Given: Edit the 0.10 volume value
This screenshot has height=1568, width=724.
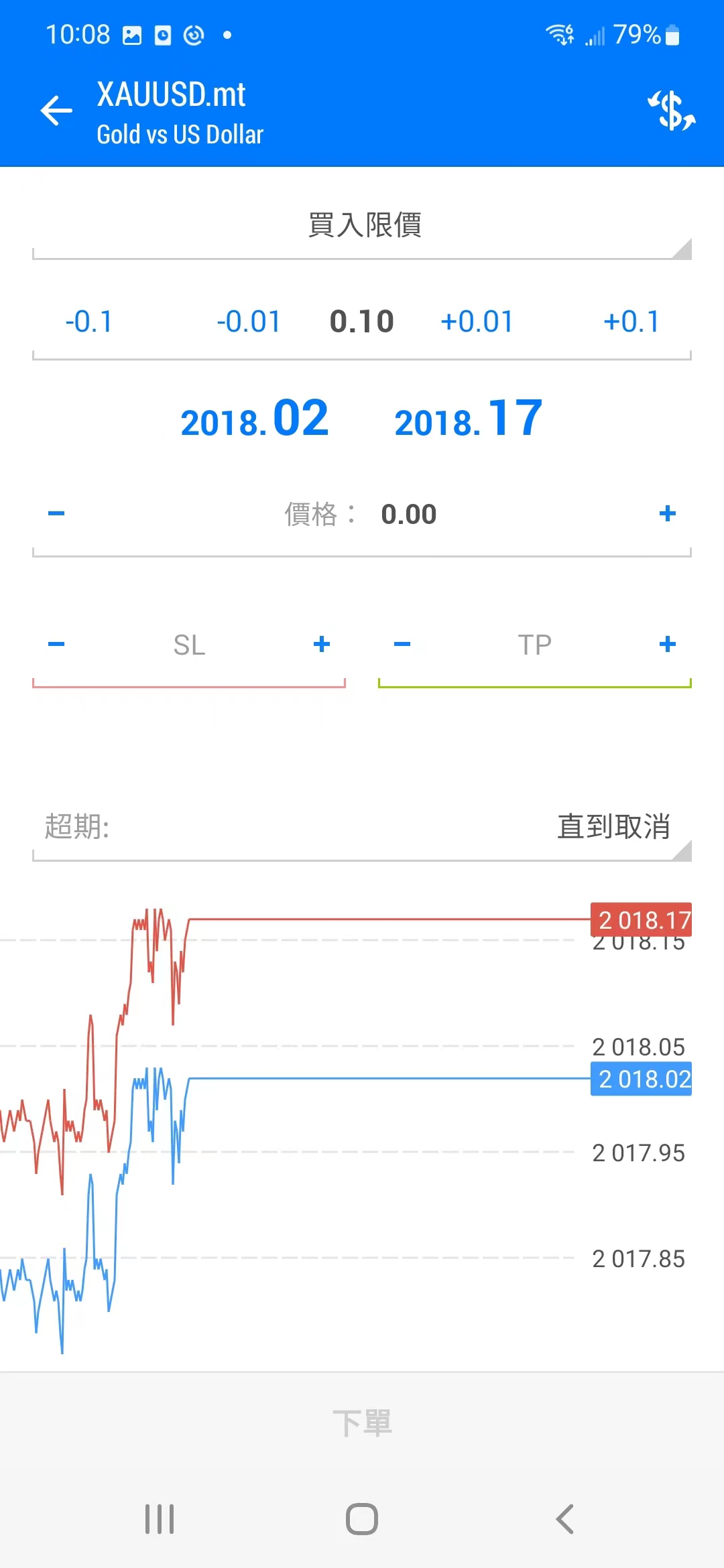Looking at the screenshot, I should tap(361, 322).
